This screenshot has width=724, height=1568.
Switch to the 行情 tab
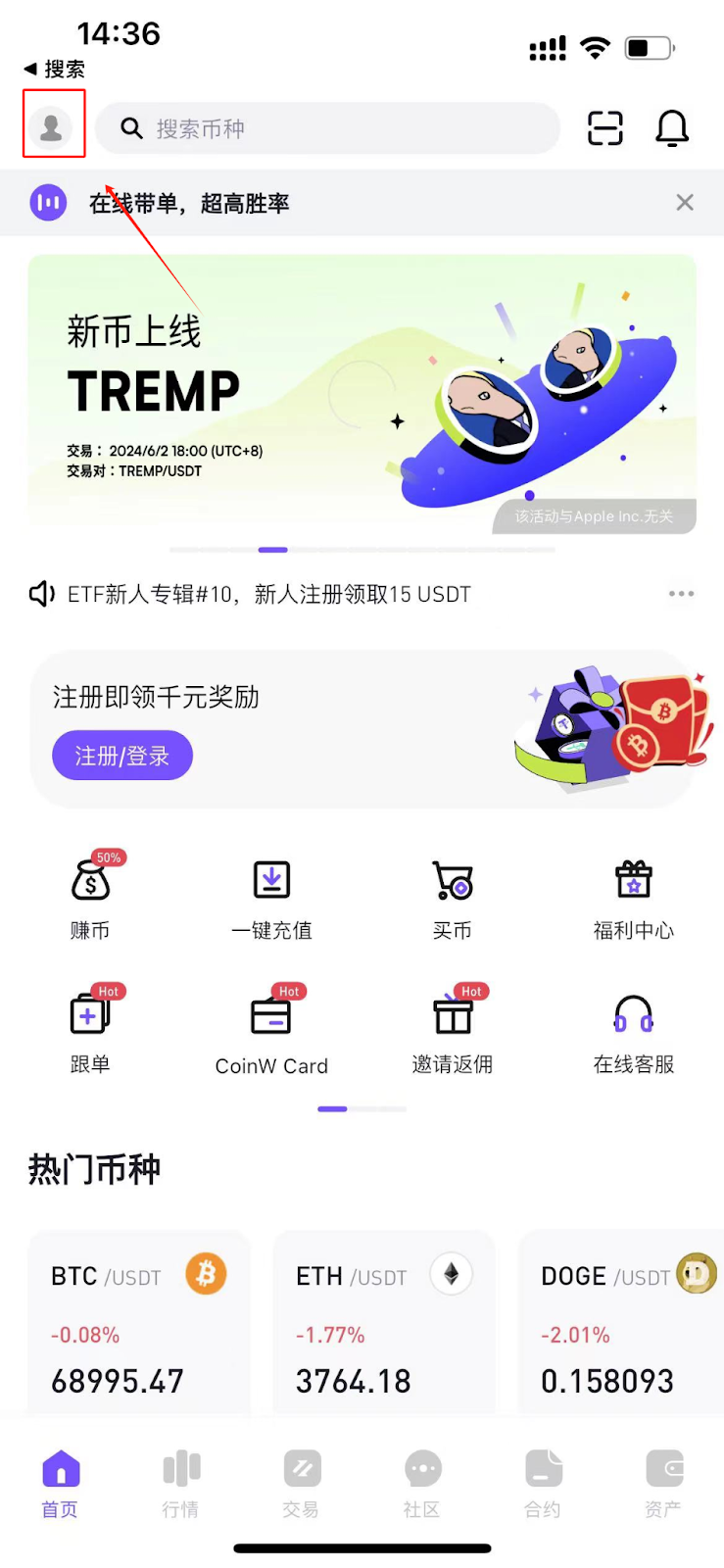(181, 1484)
